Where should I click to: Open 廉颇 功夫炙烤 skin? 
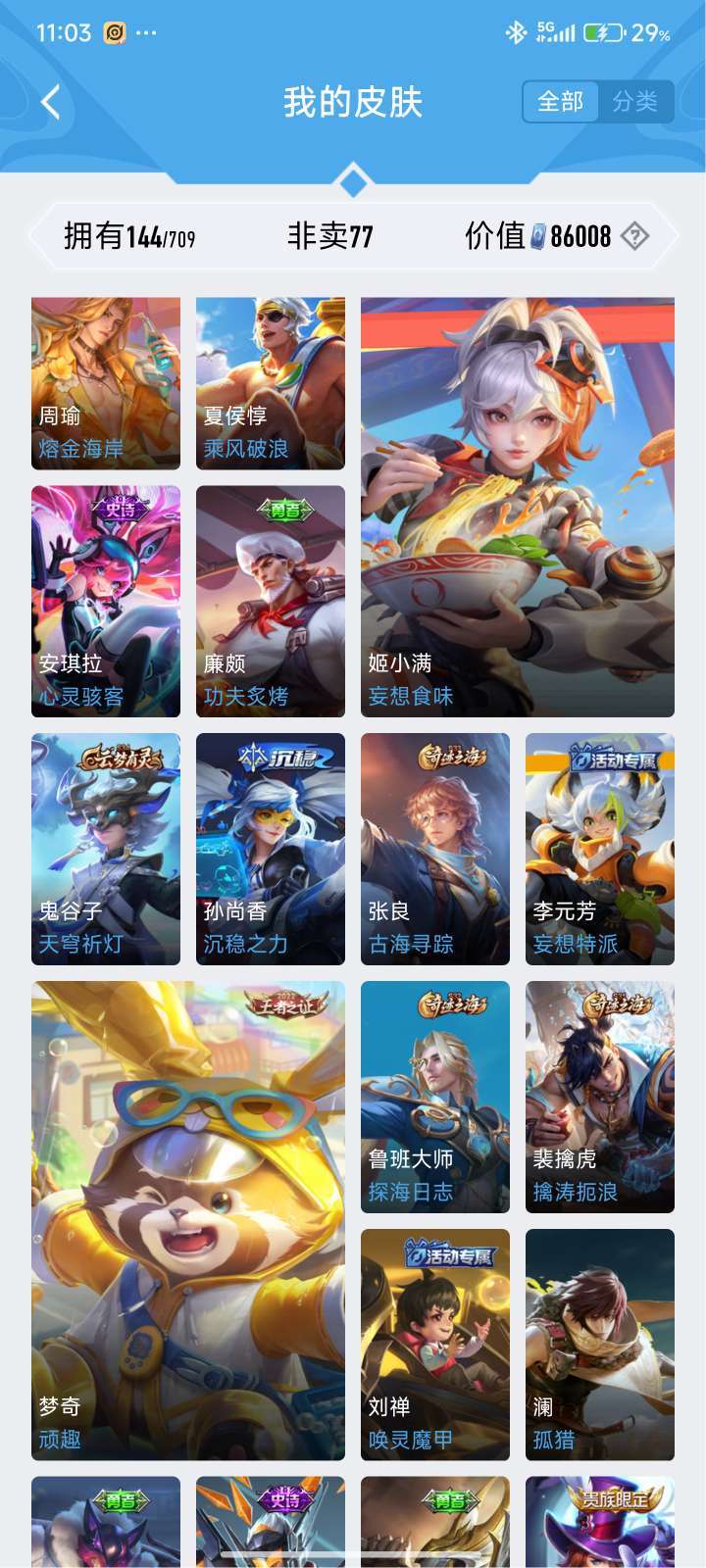click(271, 602)
